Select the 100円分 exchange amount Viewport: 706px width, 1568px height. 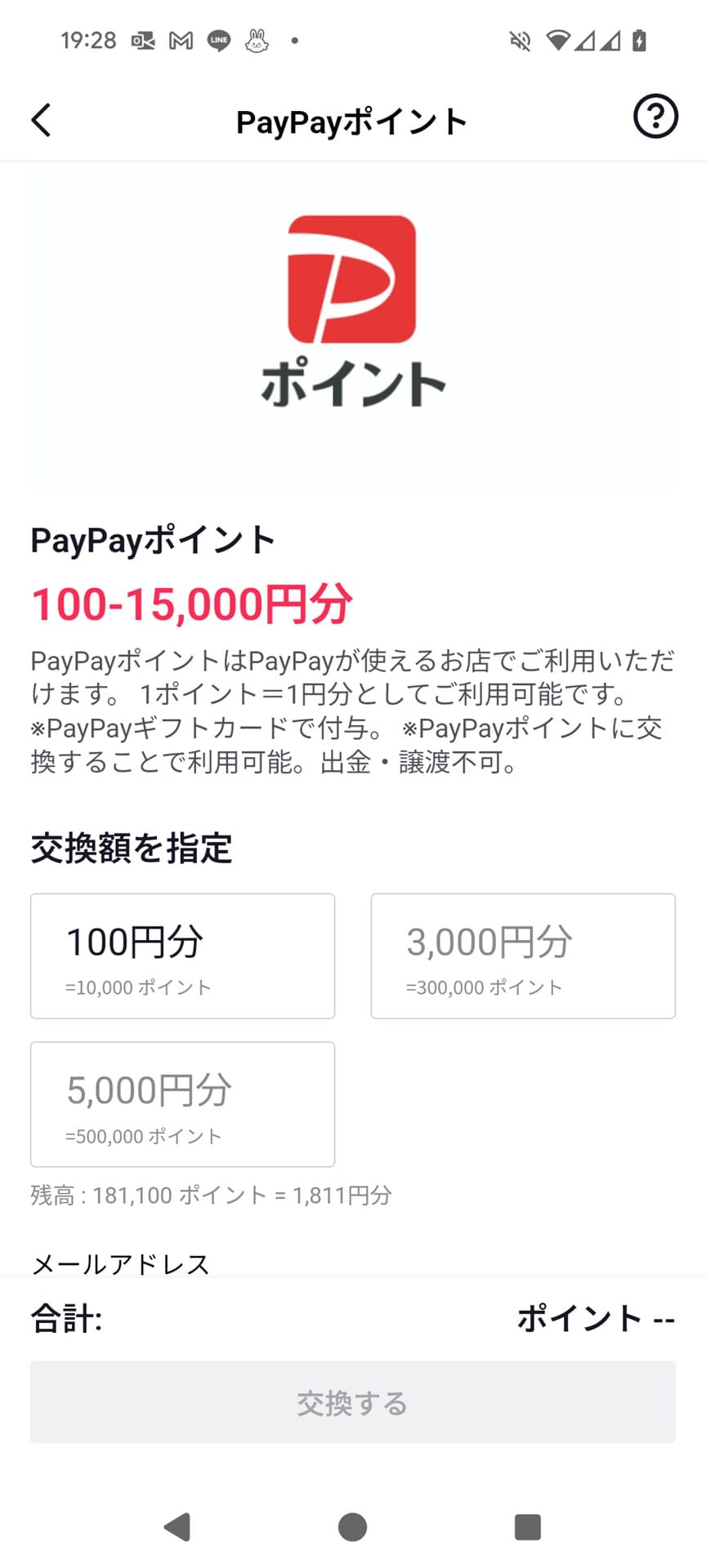point(182,955)
